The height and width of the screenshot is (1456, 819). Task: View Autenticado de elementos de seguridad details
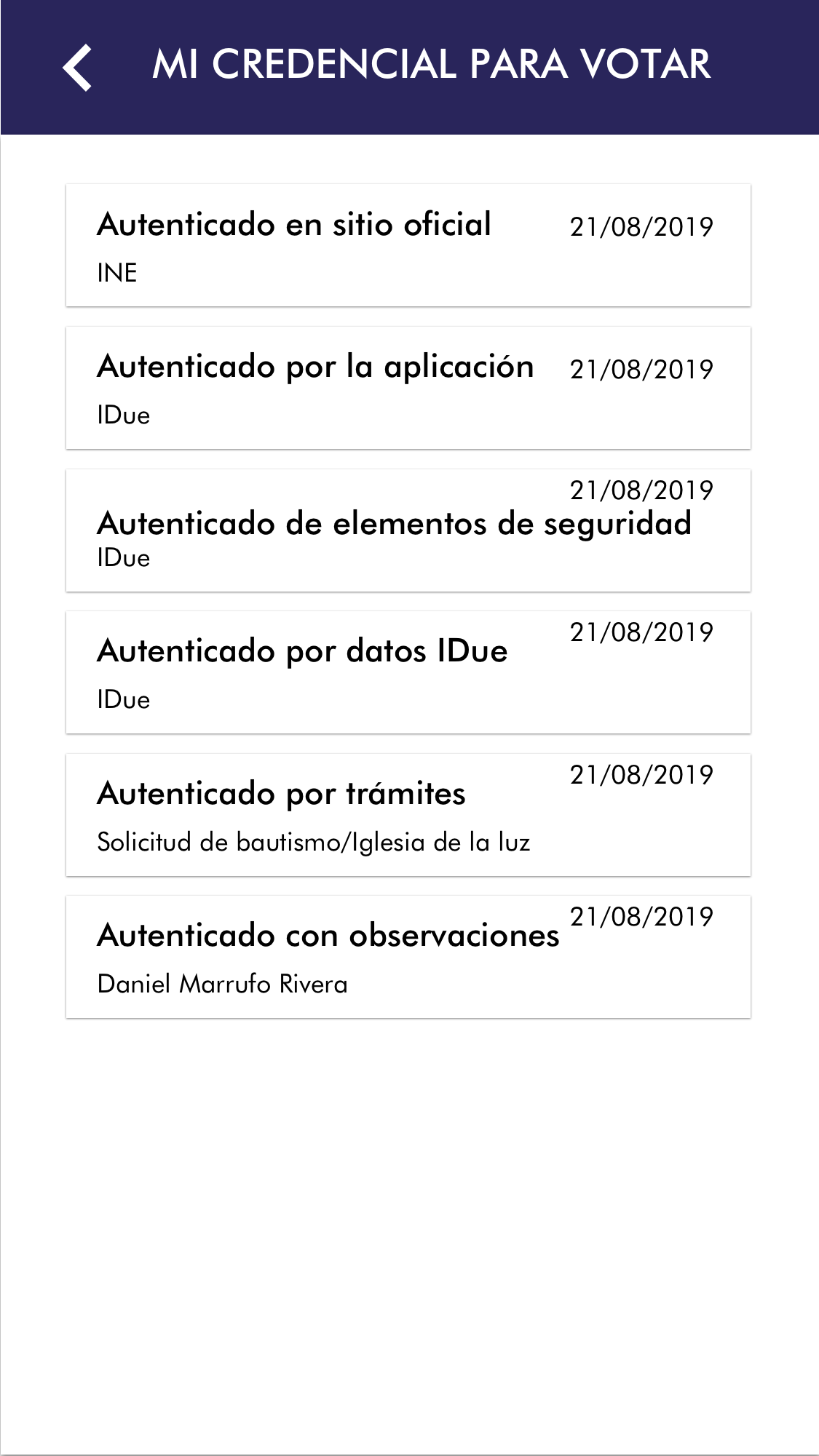[x=408, y=530]
